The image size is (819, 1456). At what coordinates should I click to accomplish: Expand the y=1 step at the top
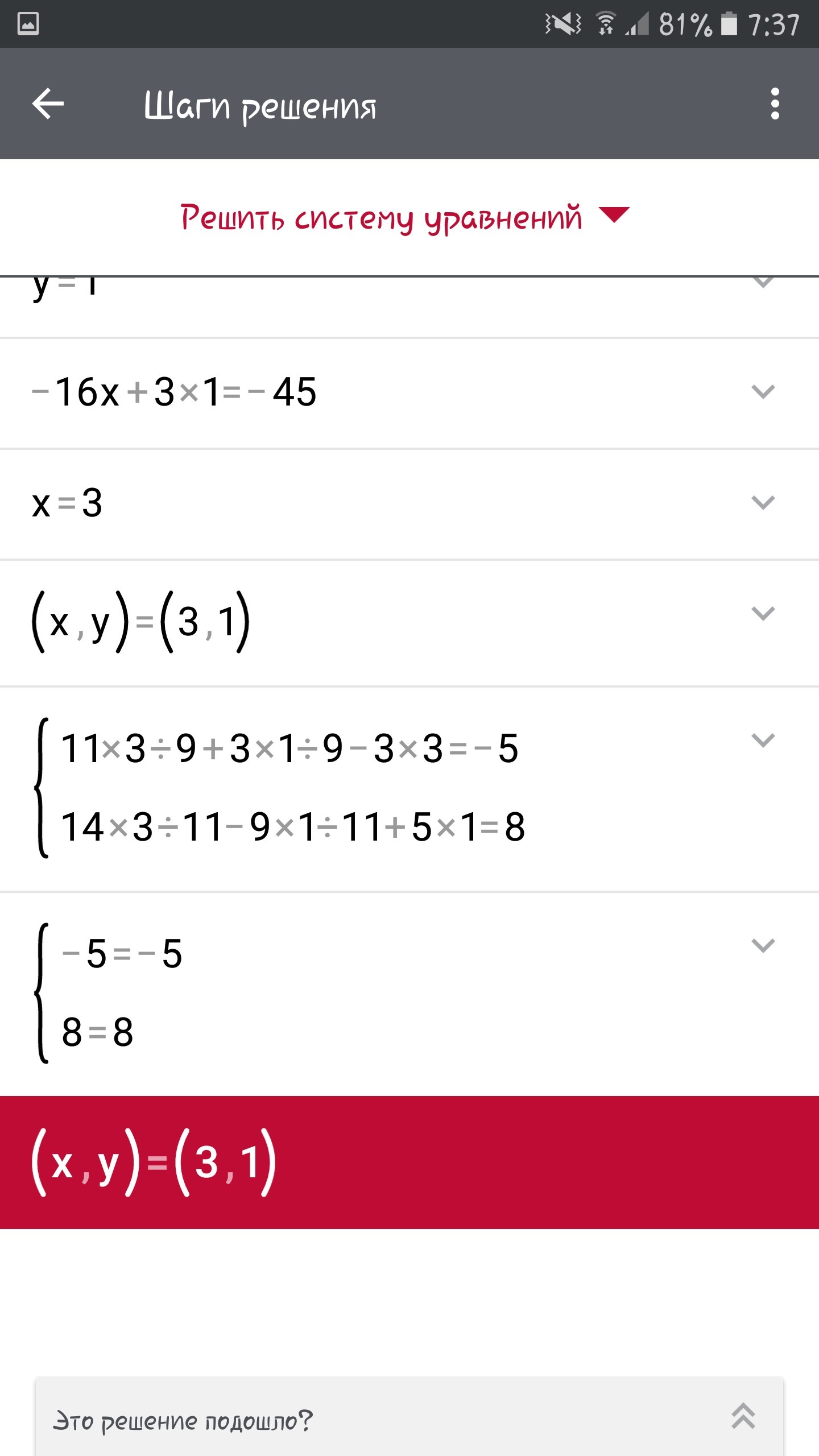click(x=763, y=282)
